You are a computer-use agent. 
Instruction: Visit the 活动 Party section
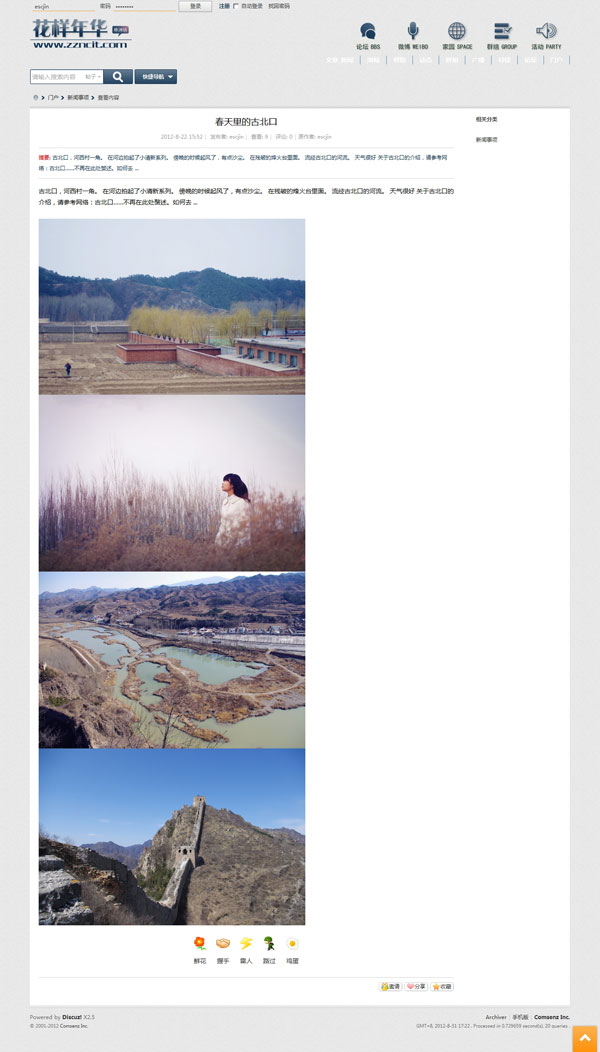546,36
